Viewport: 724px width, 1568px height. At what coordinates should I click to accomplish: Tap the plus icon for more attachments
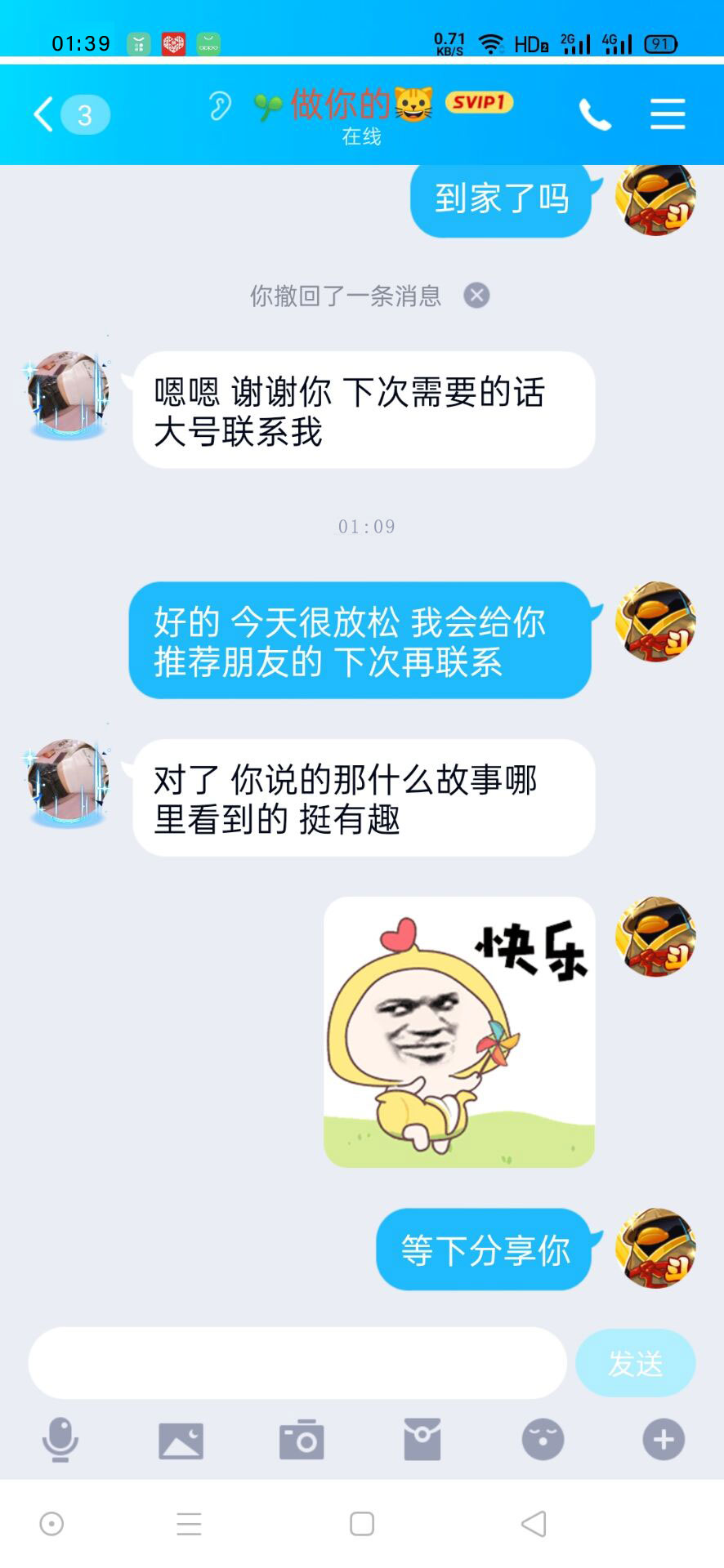pos(662,1441)
